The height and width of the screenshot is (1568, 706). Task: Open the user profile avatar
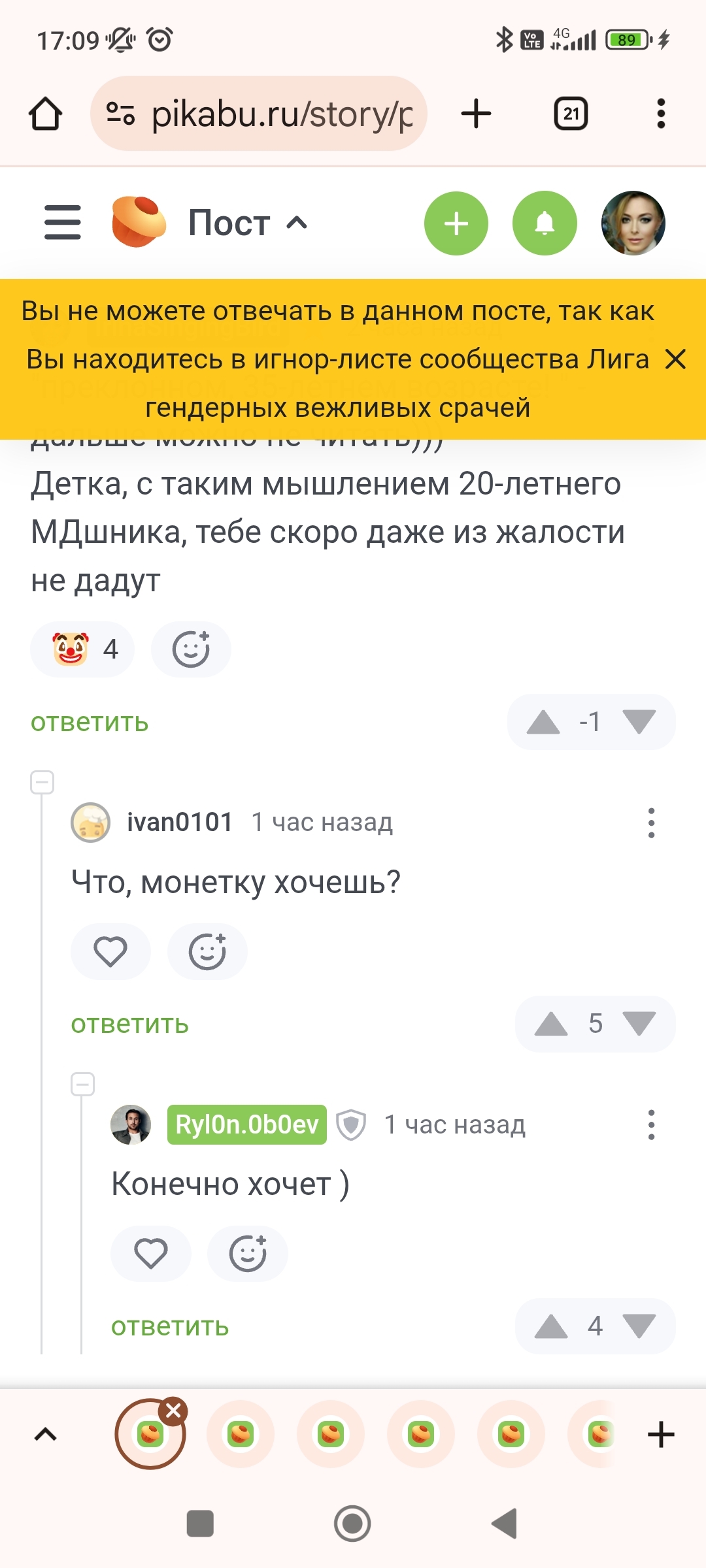point(633,223)
